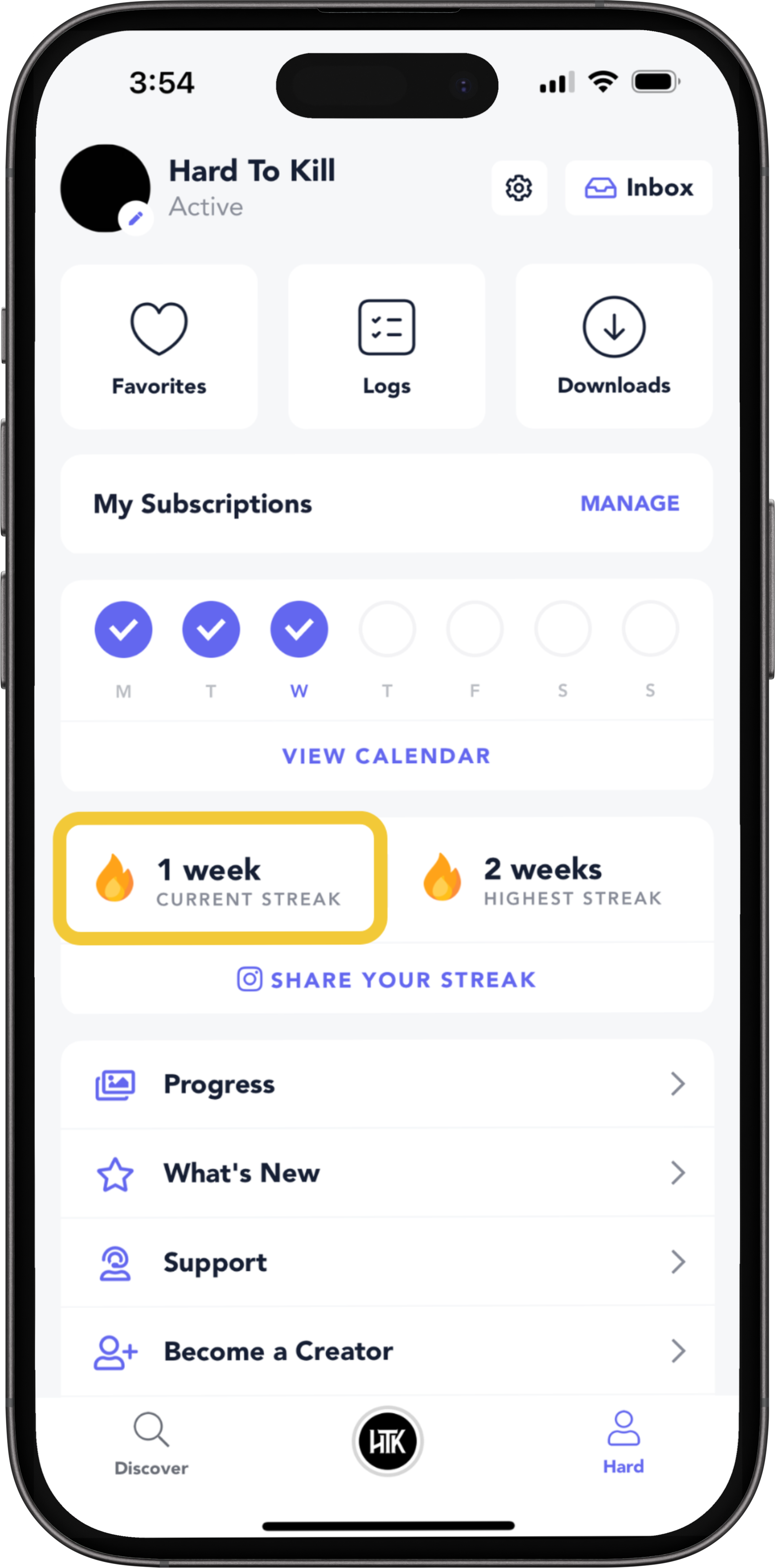The width and height of the screenshot is (775, 1568).
Task: Open the Support row
Action: click(x=387, y=1262)
